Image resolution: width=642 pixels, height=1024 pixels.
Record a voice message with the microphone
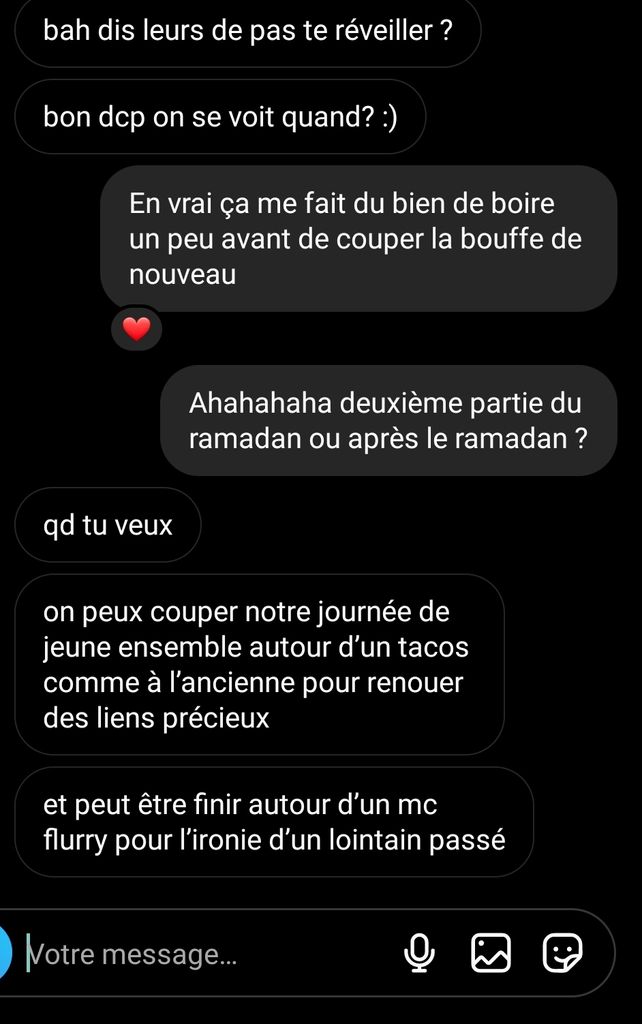click(x=419, y=953)
